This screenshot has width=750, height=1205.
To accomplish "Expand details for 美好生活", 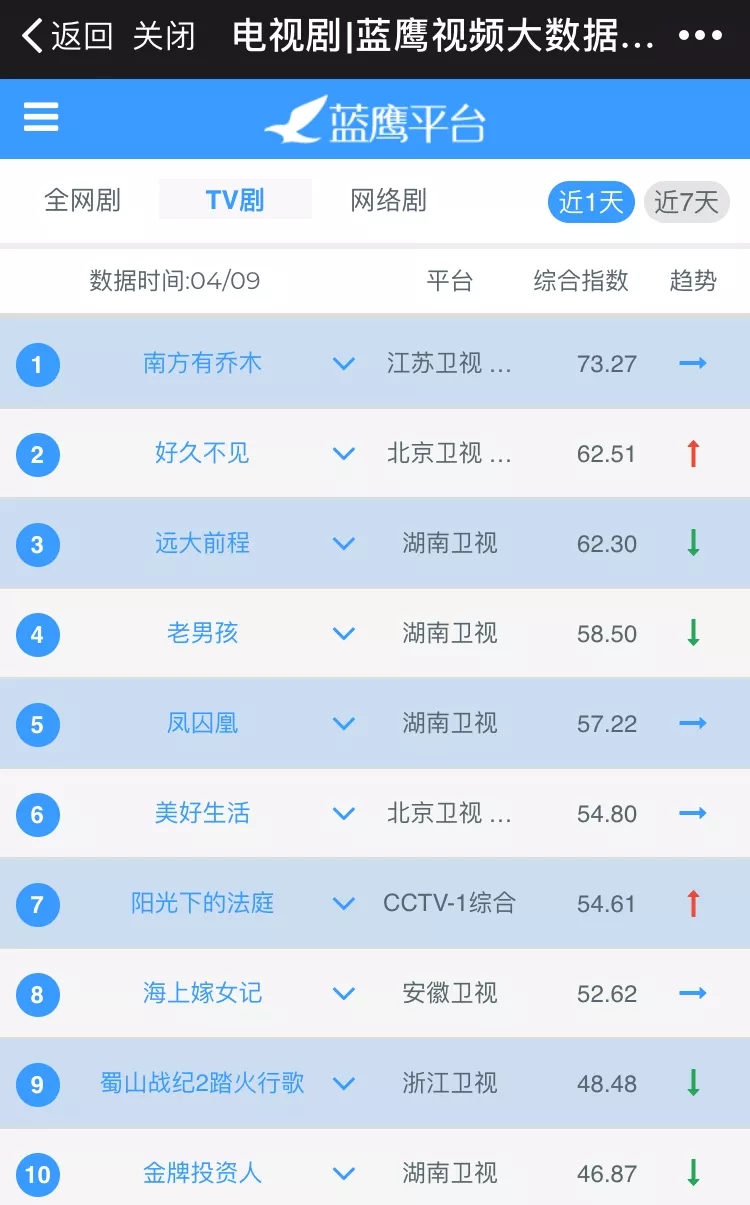I will click(x=344, y=814).
